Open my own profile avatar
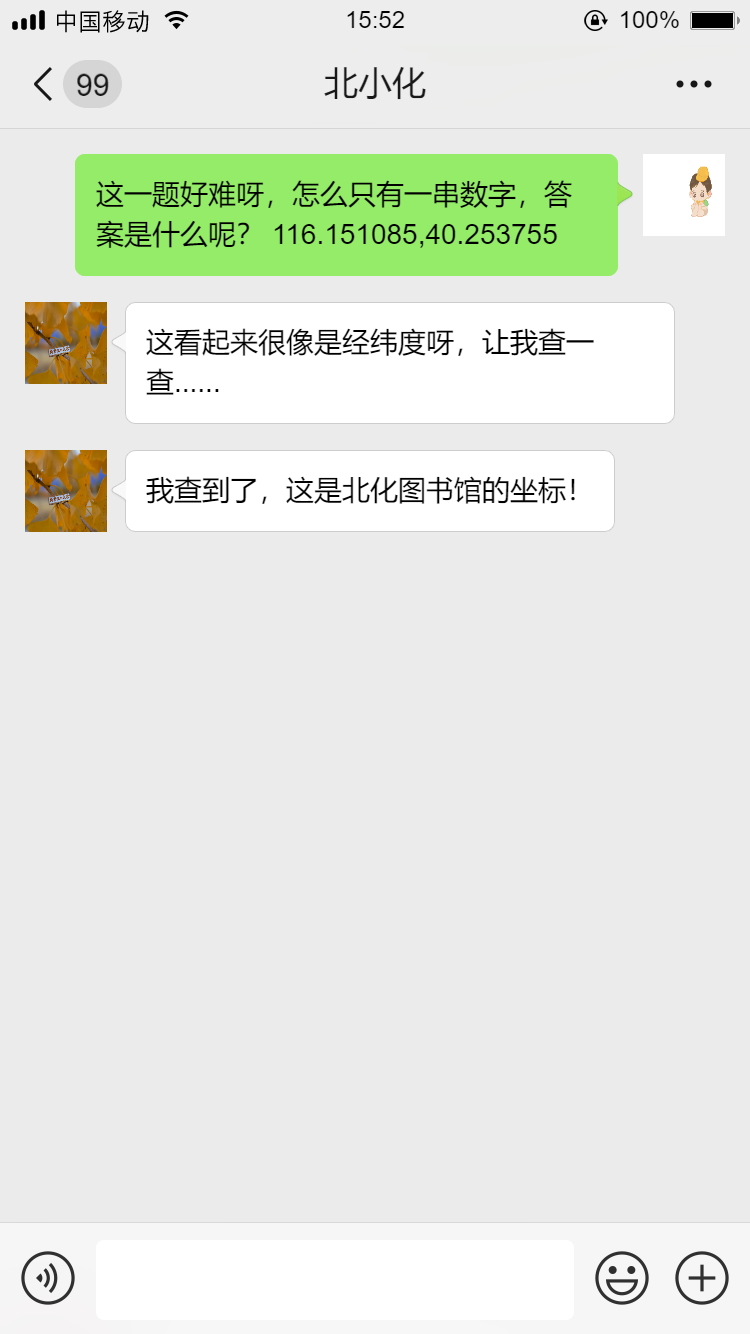 (x=684, y=195)
